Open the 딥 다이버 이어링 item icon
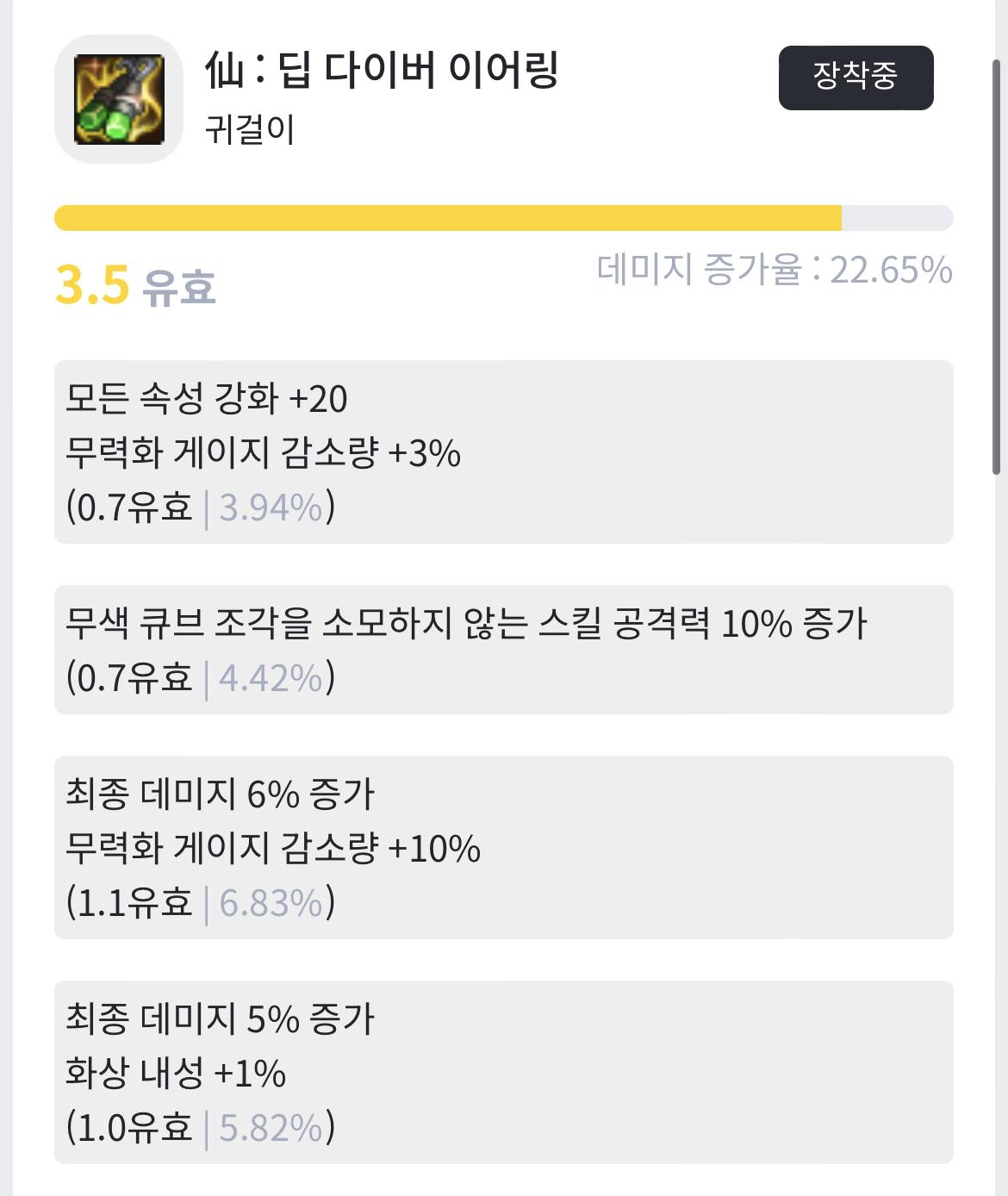The width and height of the screenshot is (1008, 1196). [119, 99]
